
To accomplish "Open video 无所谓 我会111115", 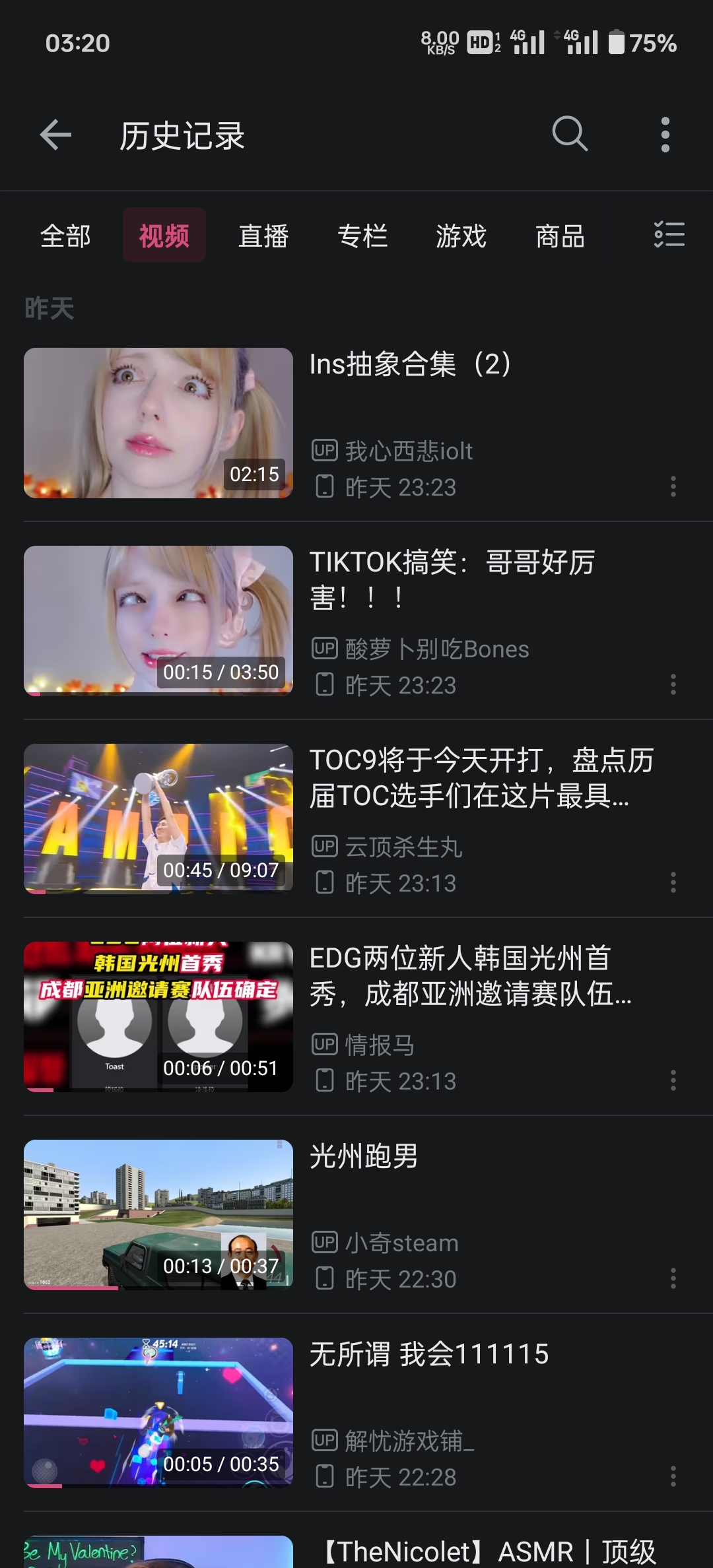I will tap(158, 1412).
